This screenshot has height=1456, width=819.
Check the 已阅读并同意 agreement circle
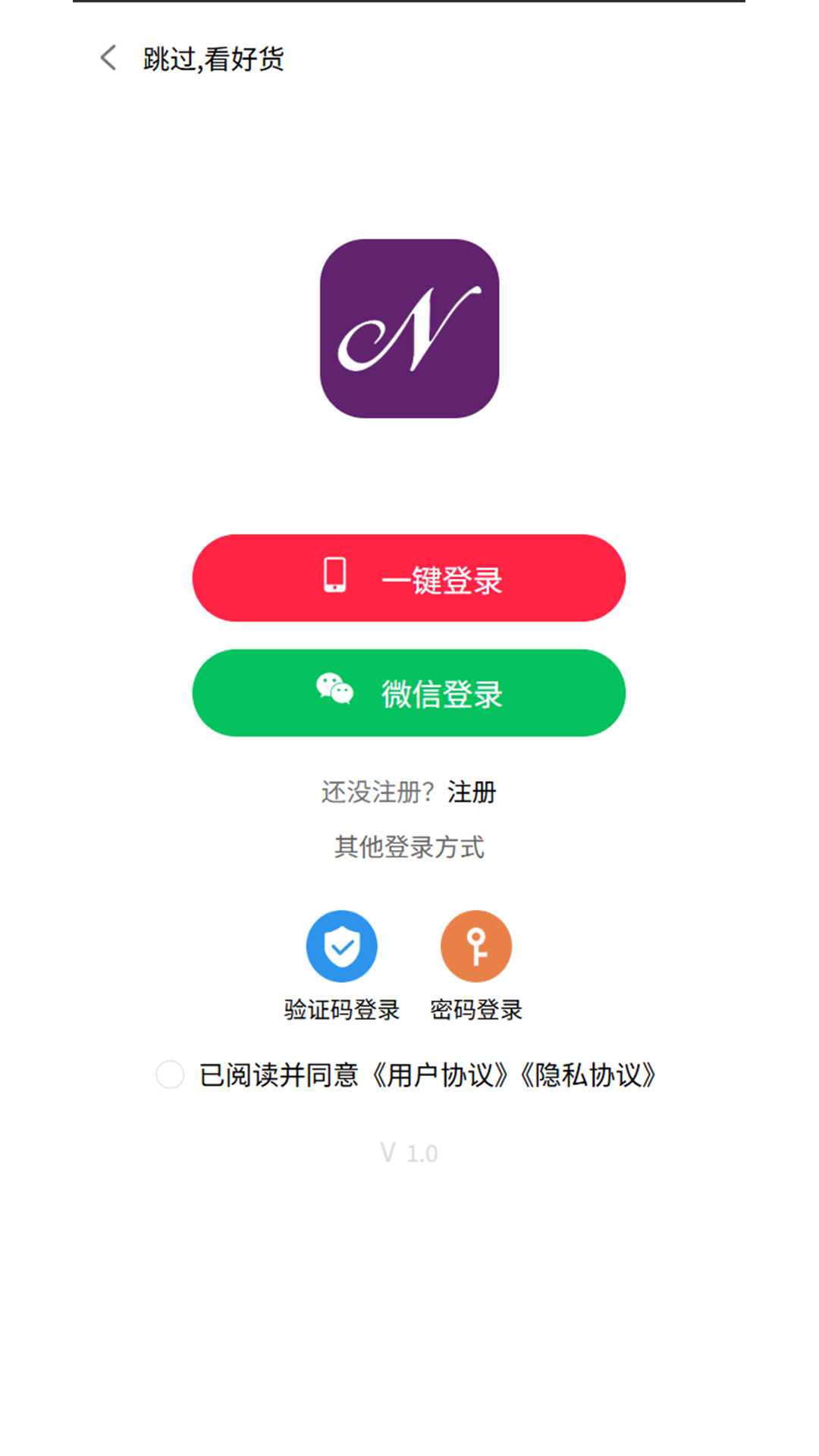[170, 1075]
